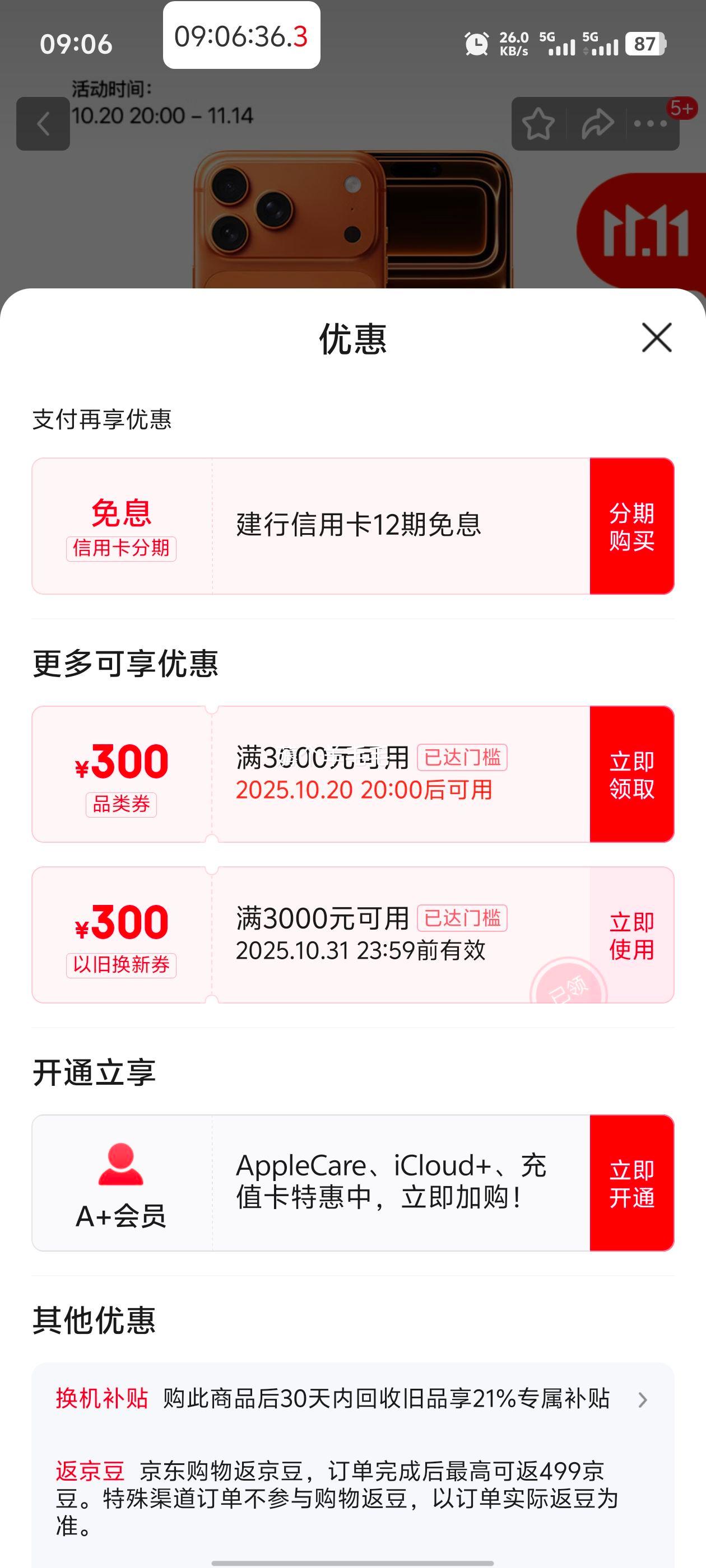706x1568 pixels.
Task: Go back from the product page
Action: [x=43, y=124]
